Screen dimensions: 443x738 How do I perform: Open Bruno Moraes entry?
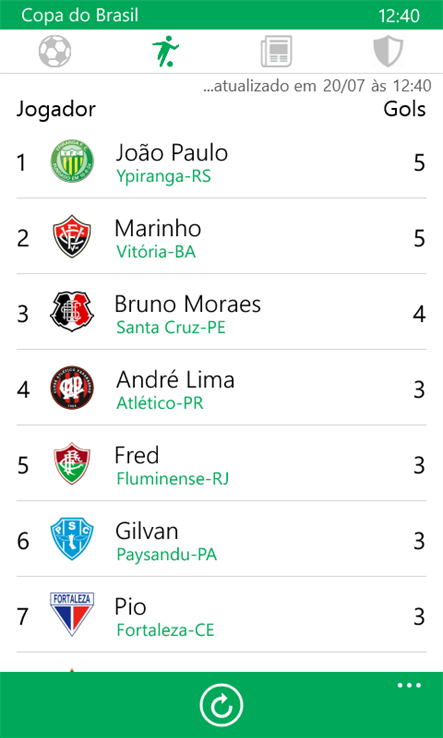tap(221, 313)
